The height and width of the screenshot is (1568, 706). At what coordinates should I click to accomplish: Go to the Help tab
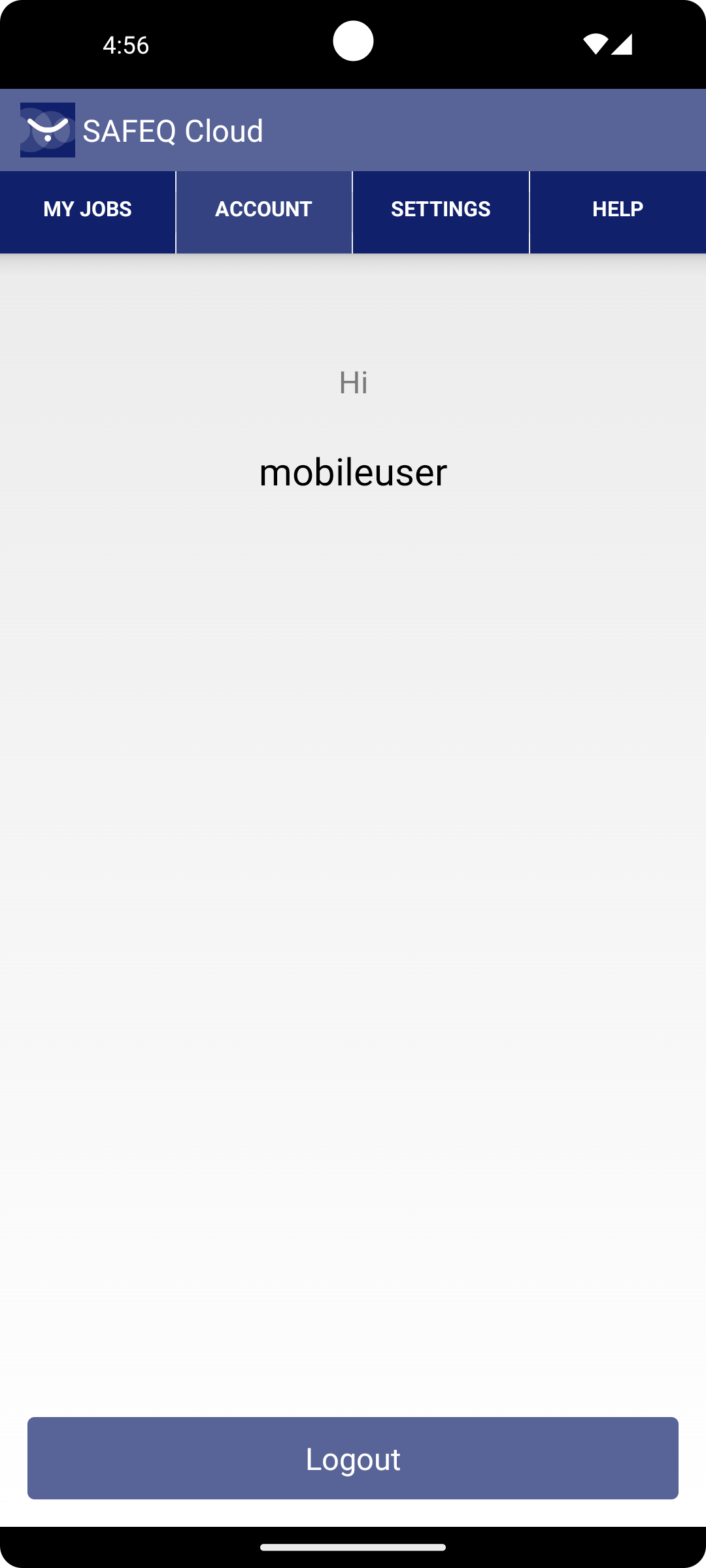[618, 210]
